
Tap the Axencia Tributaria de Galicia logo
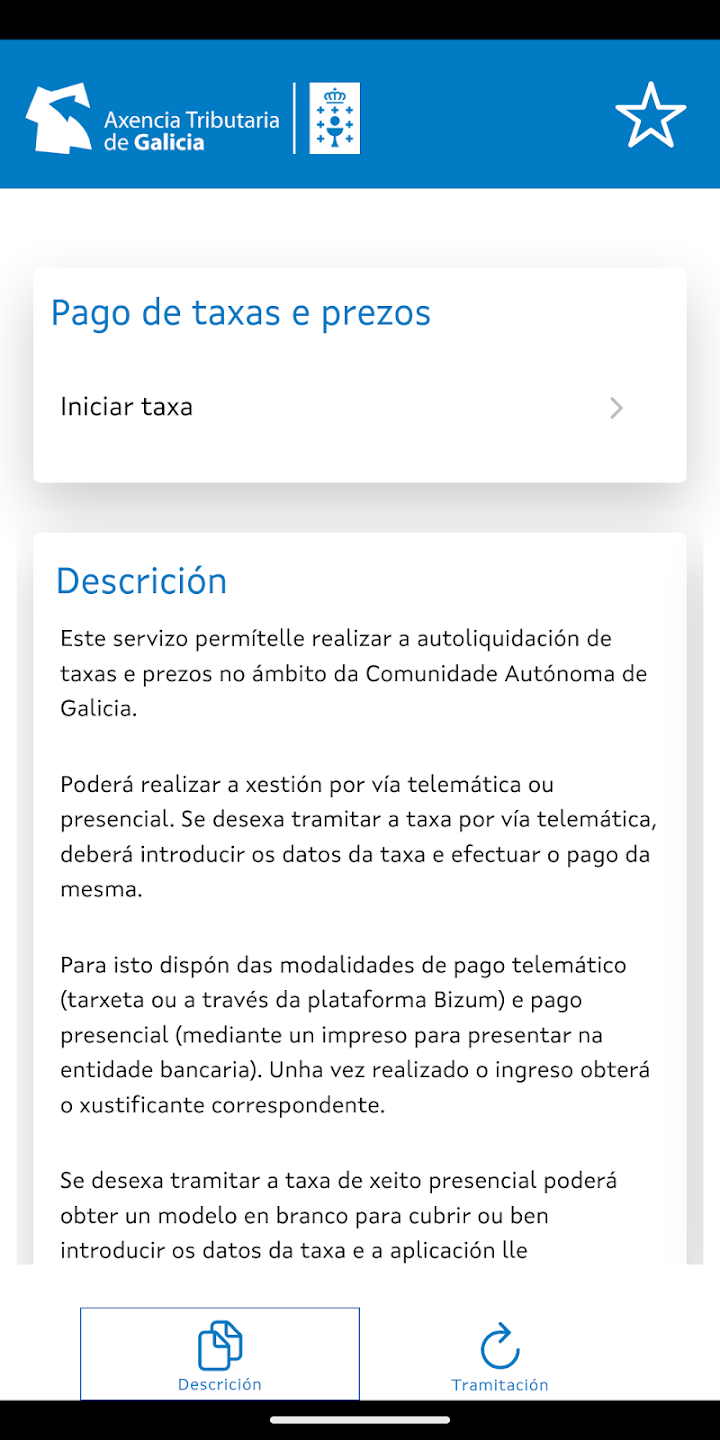point(152,117)
